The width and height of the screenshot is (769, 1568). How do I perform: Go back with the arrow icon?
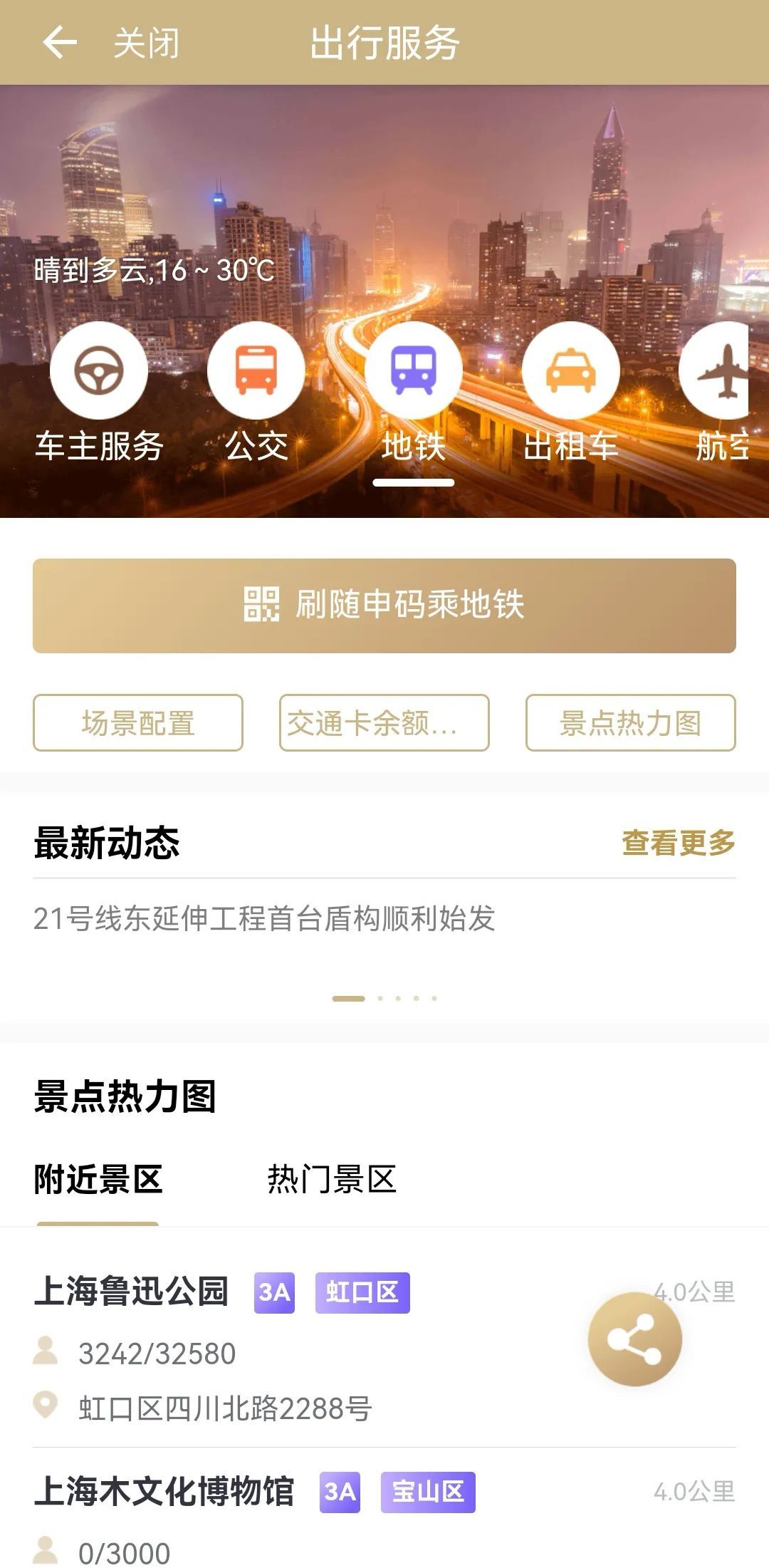pos(60,42)
